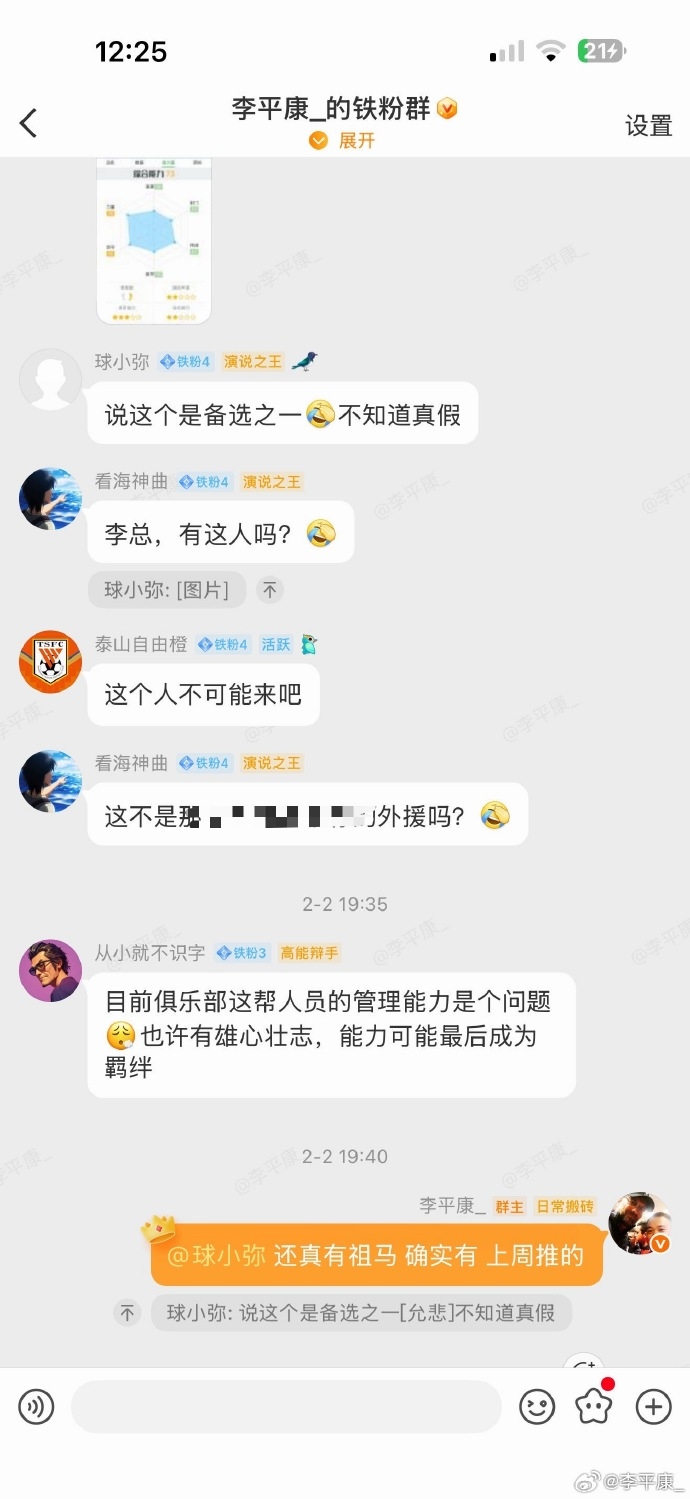Screen dimensions: 690x1499
Task: View 球小弥's profile avatar
Action: tap(50, 380)
